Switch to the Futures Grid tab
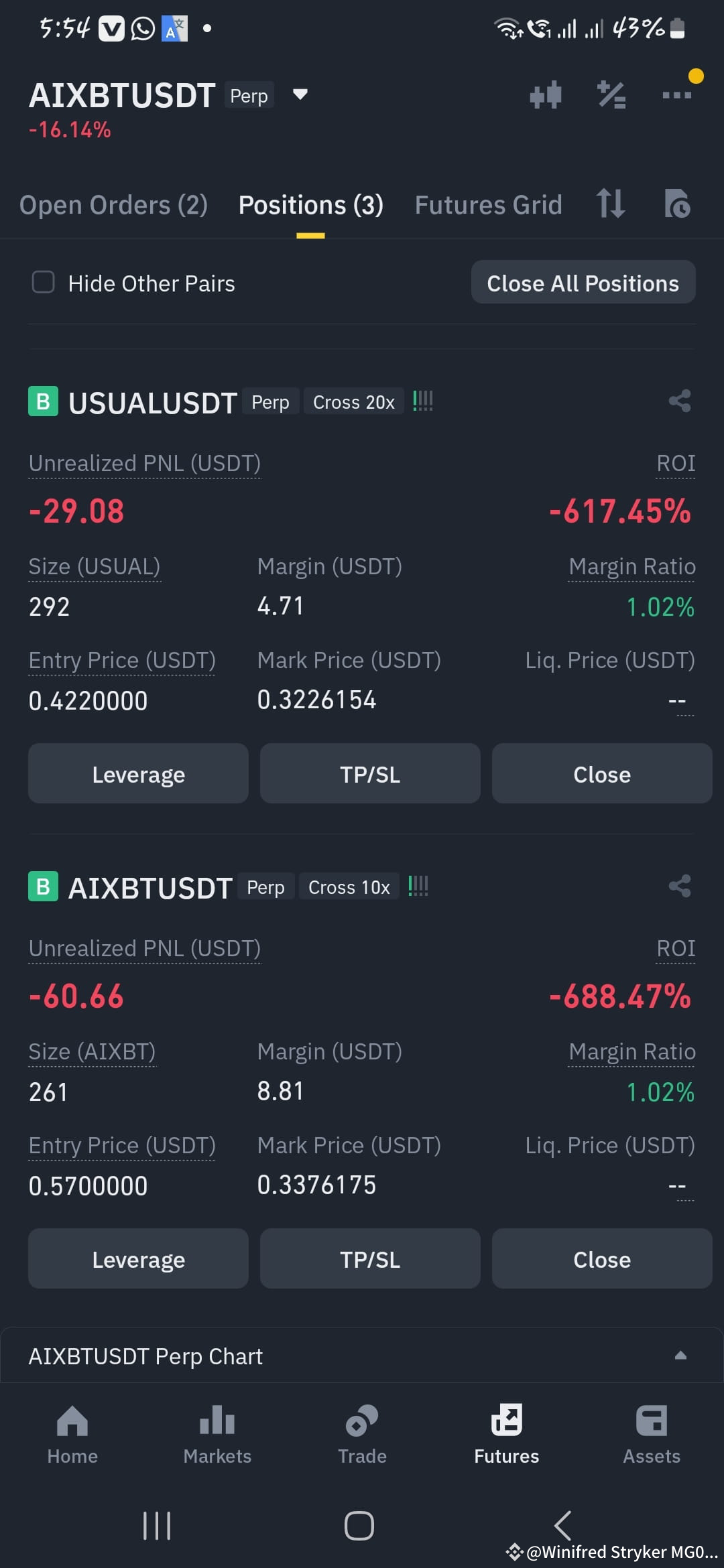 (x=487, y=204)
